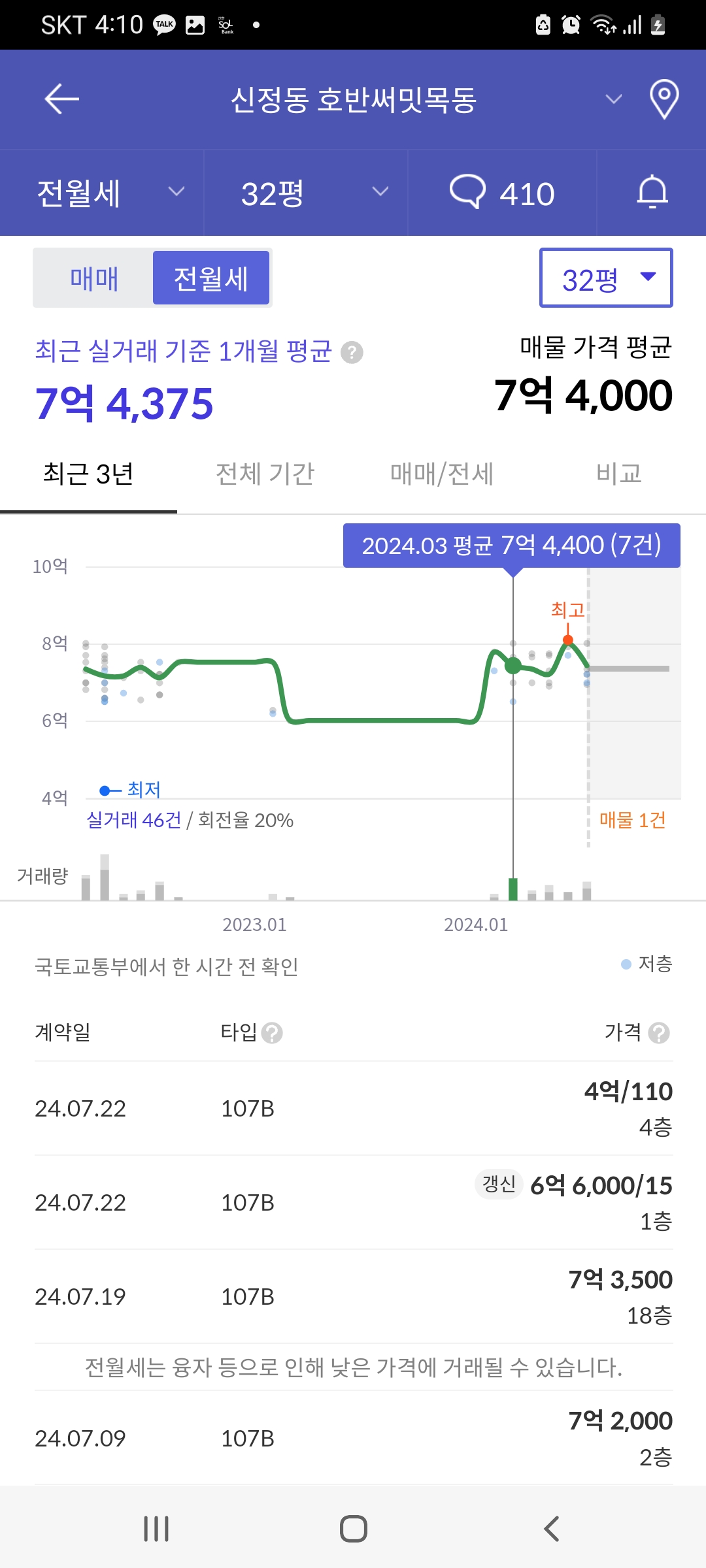
Task: Keep 전월세 mode selected
Action: [x=211, y=277]
